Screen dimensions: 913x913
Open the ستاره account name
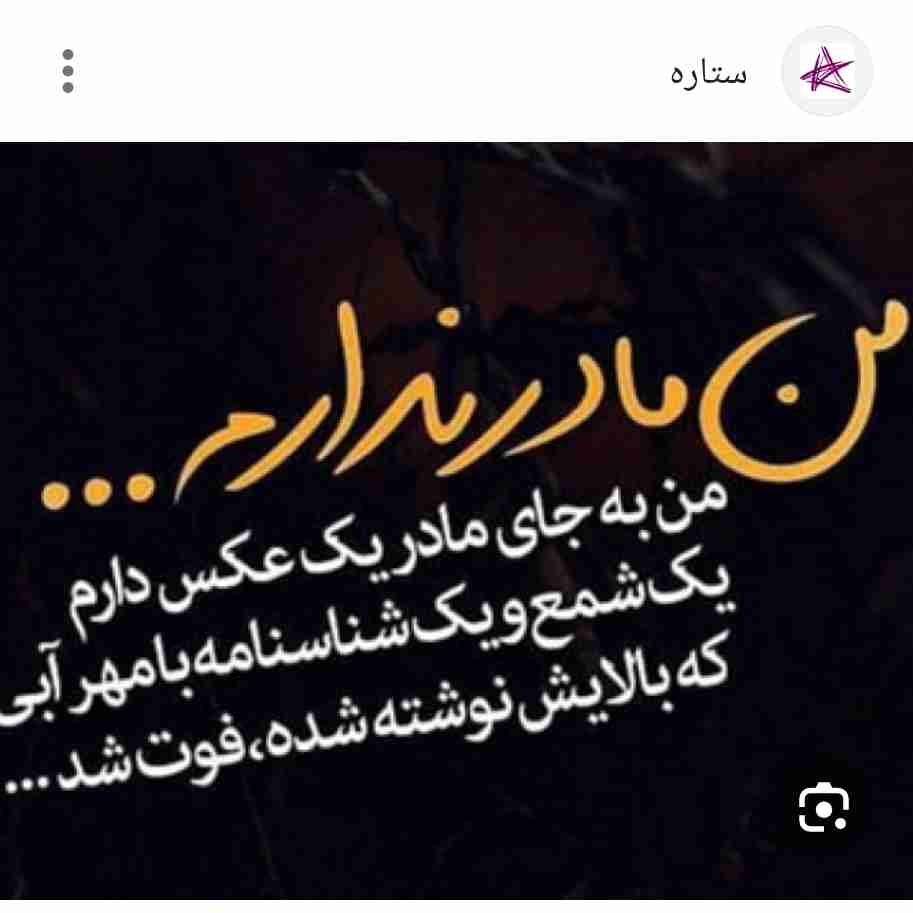[708, 73]
